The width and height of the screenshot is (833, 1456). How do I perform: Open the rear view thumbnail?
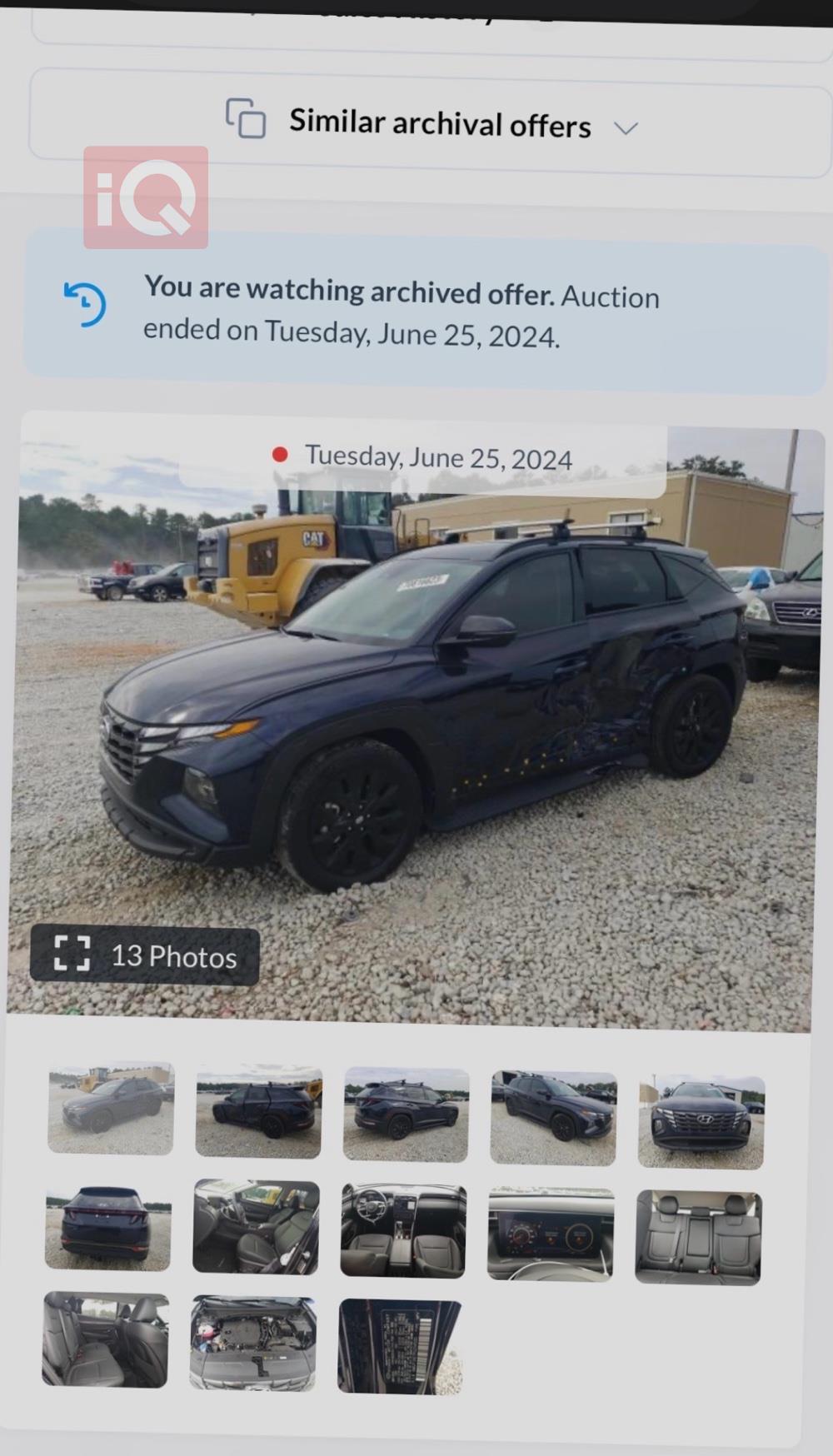[107, 1229]
